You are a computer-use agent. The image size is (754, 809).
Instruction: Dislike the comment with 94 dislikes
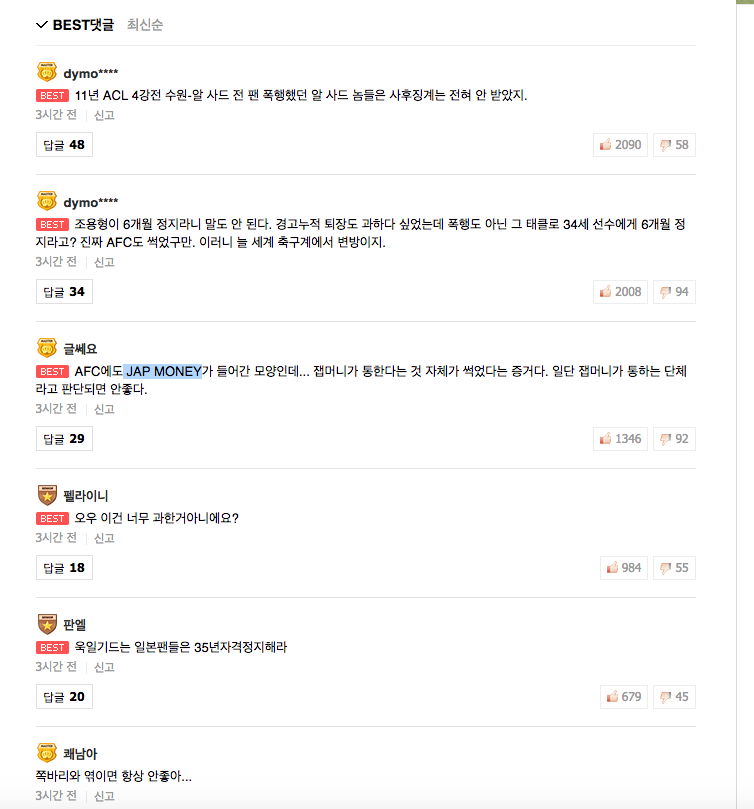point(673,292)
